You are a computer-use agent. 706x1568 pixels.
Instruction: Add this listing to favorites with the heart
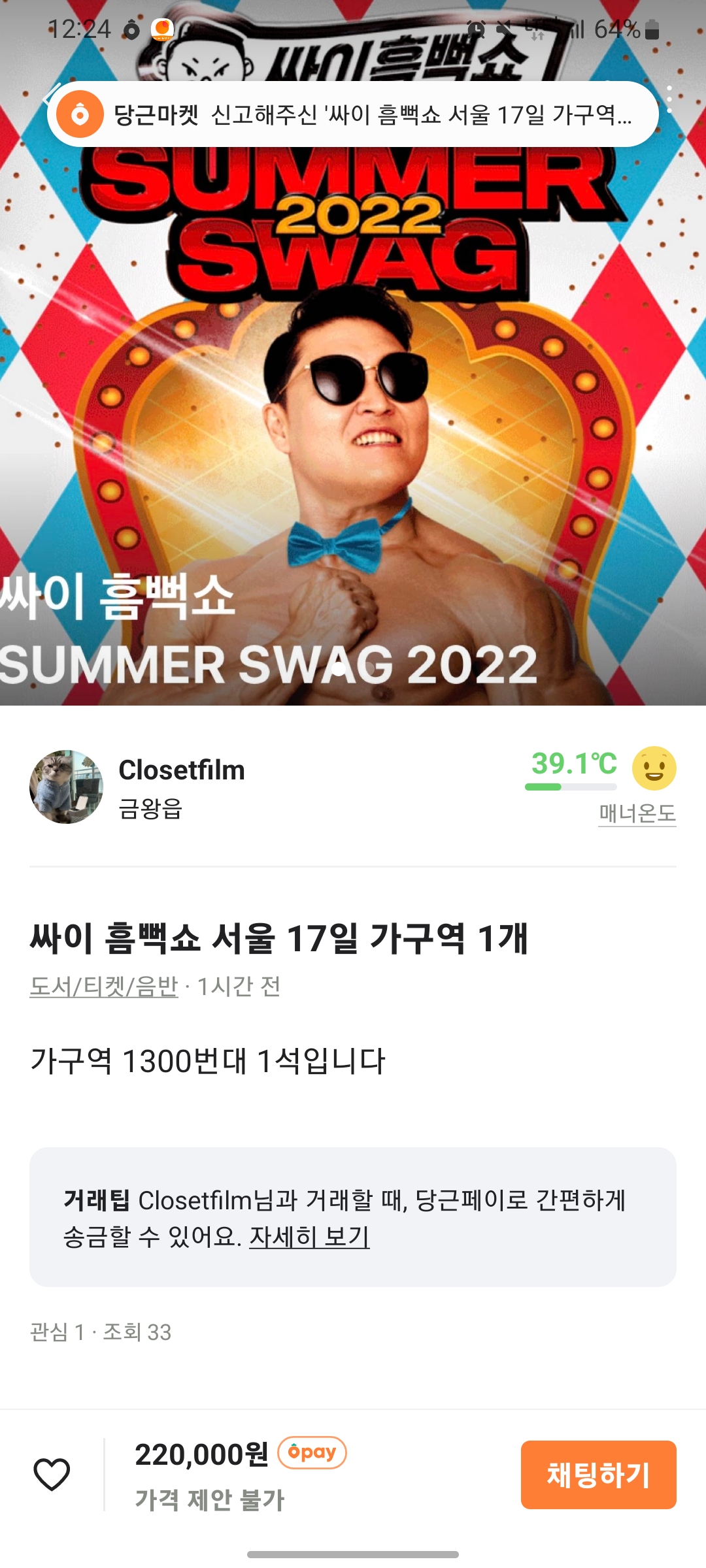tap(52, 1474)
